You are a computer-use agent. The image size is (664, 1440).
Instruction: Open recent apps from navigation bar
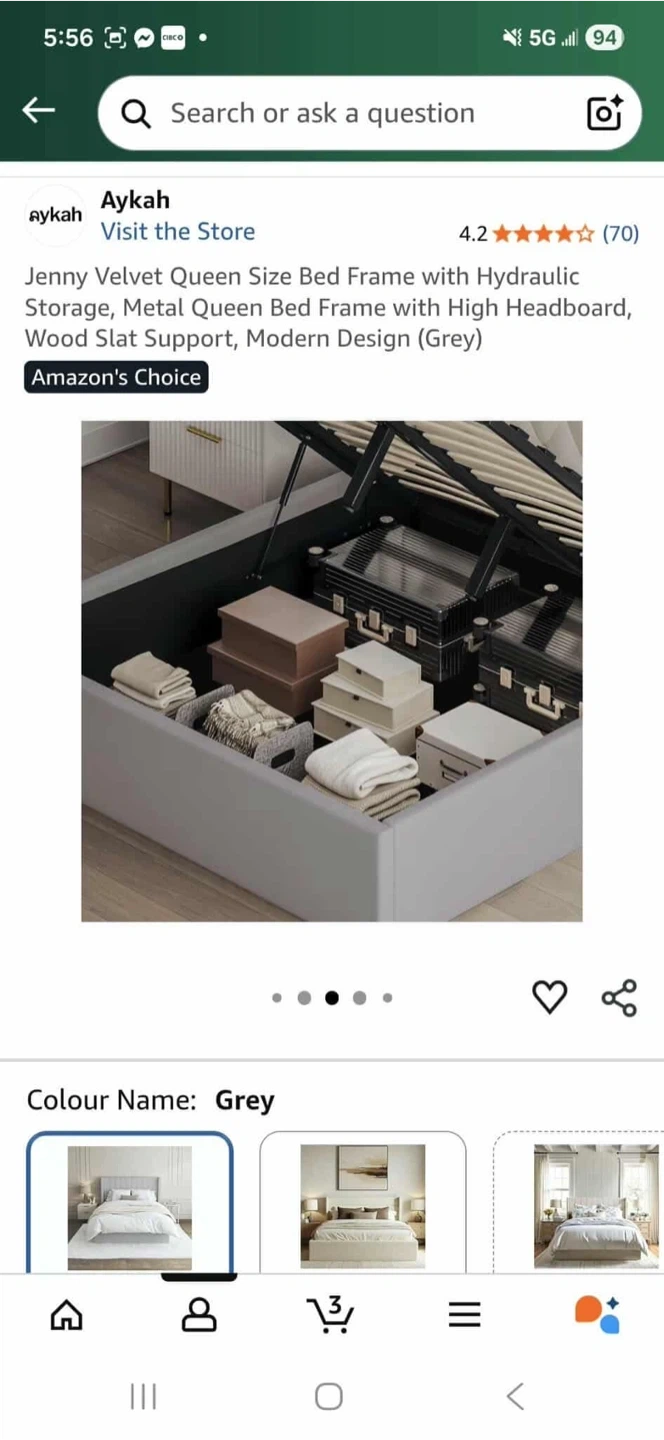144,1396
